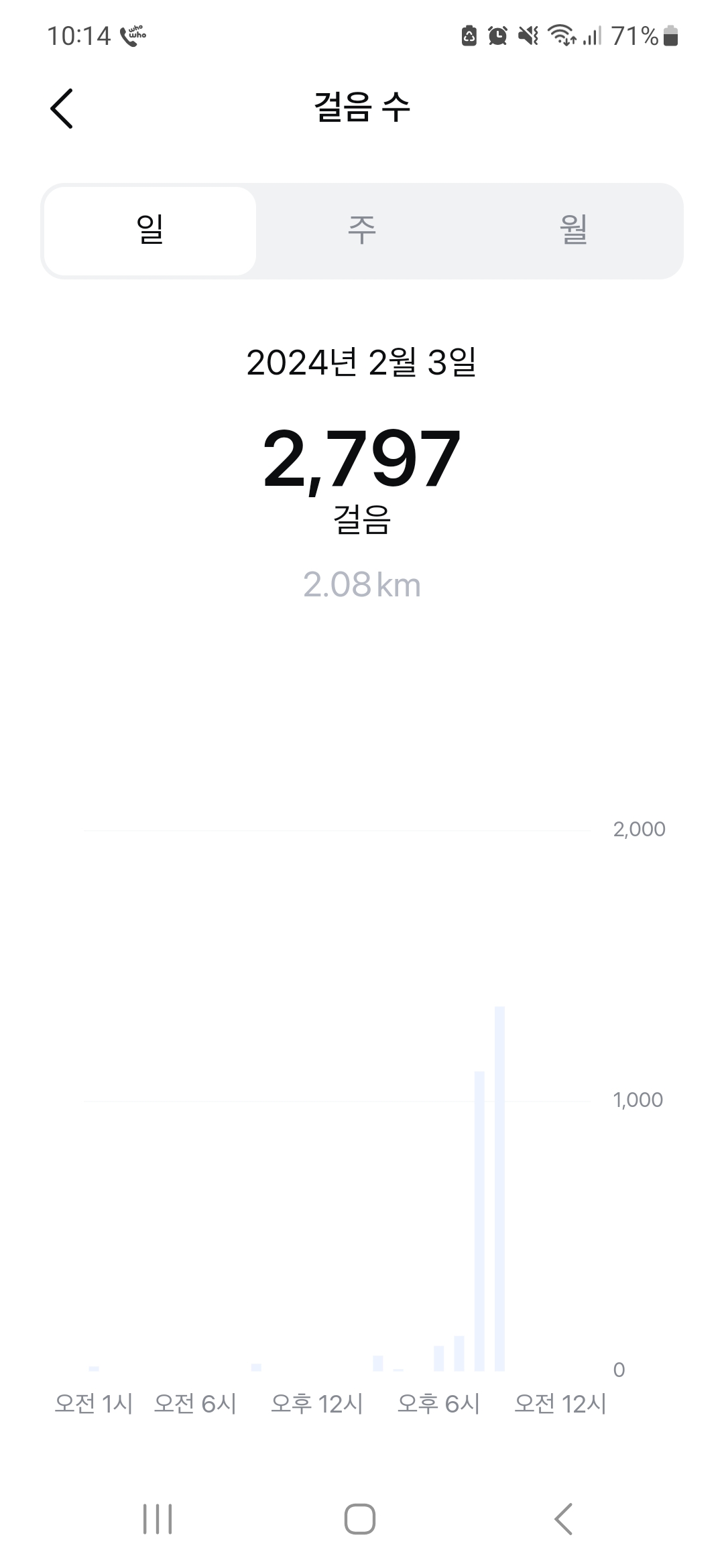
Task: Go back from the 걸음 수 screen
Action: coord(62,108)
